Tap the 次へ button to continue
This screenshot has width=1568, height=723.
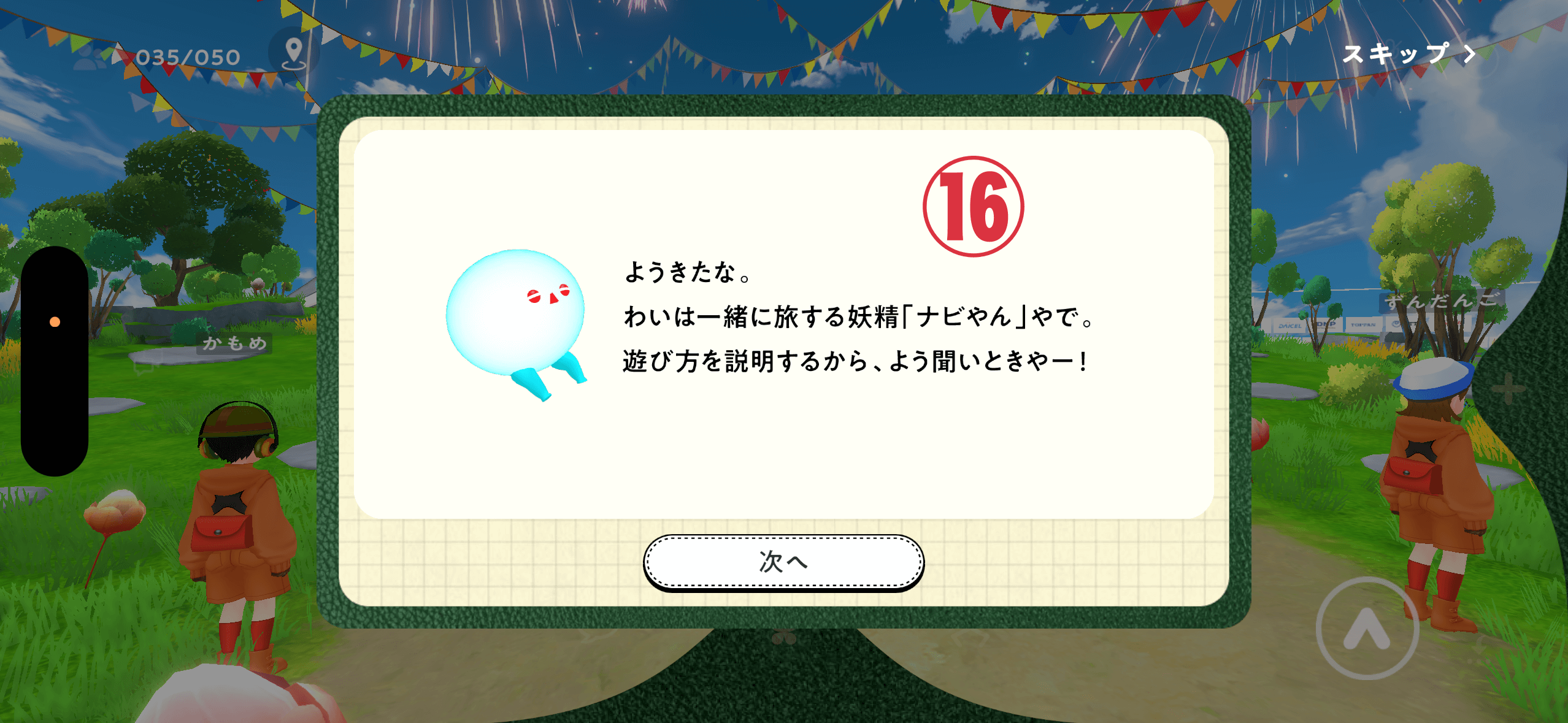coord(783,561)
